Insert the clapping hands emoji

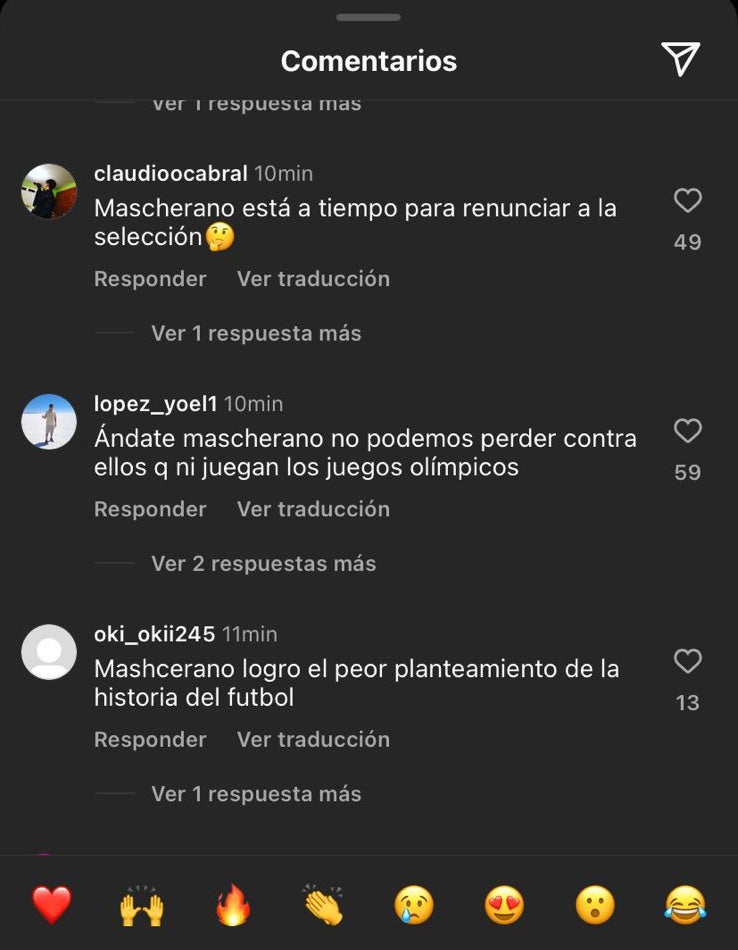pyautogui.click(x=324, y=905)
